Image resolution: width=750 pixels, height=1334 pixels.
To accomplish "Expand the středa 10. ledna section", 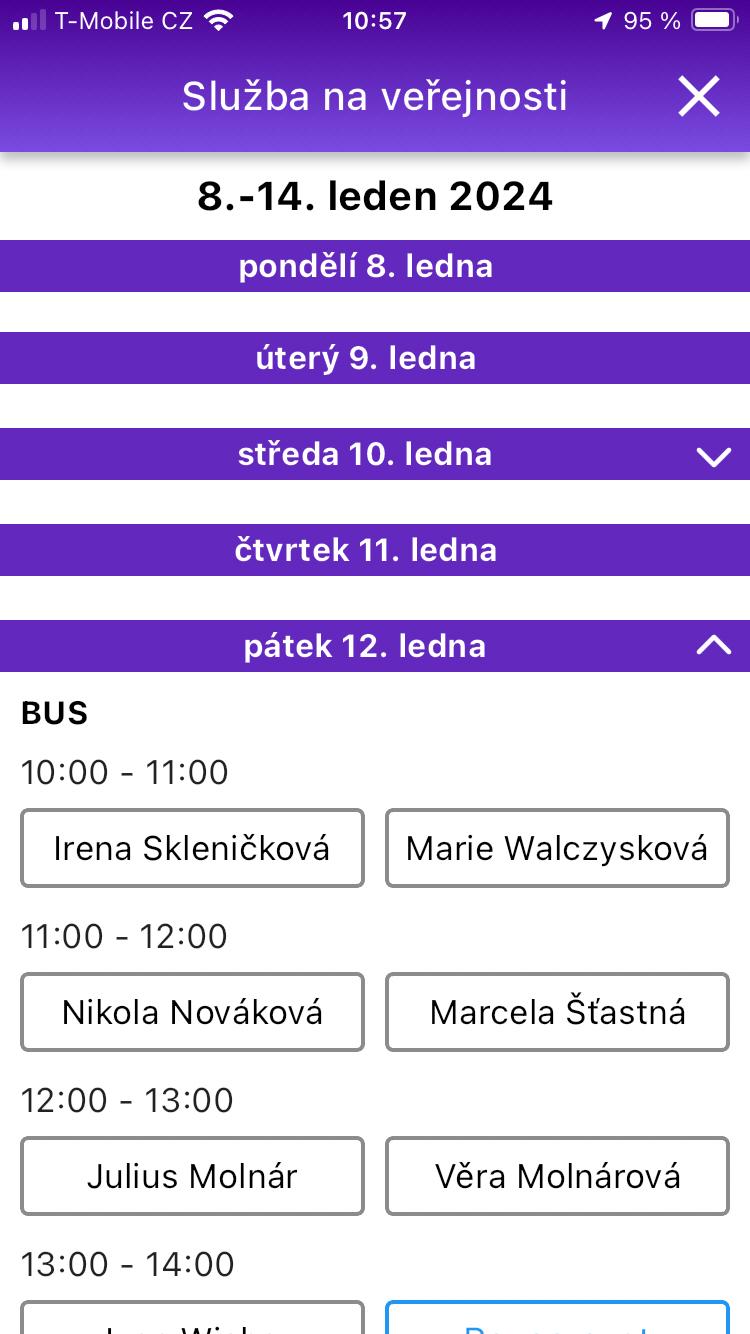I will pos(713,456).
